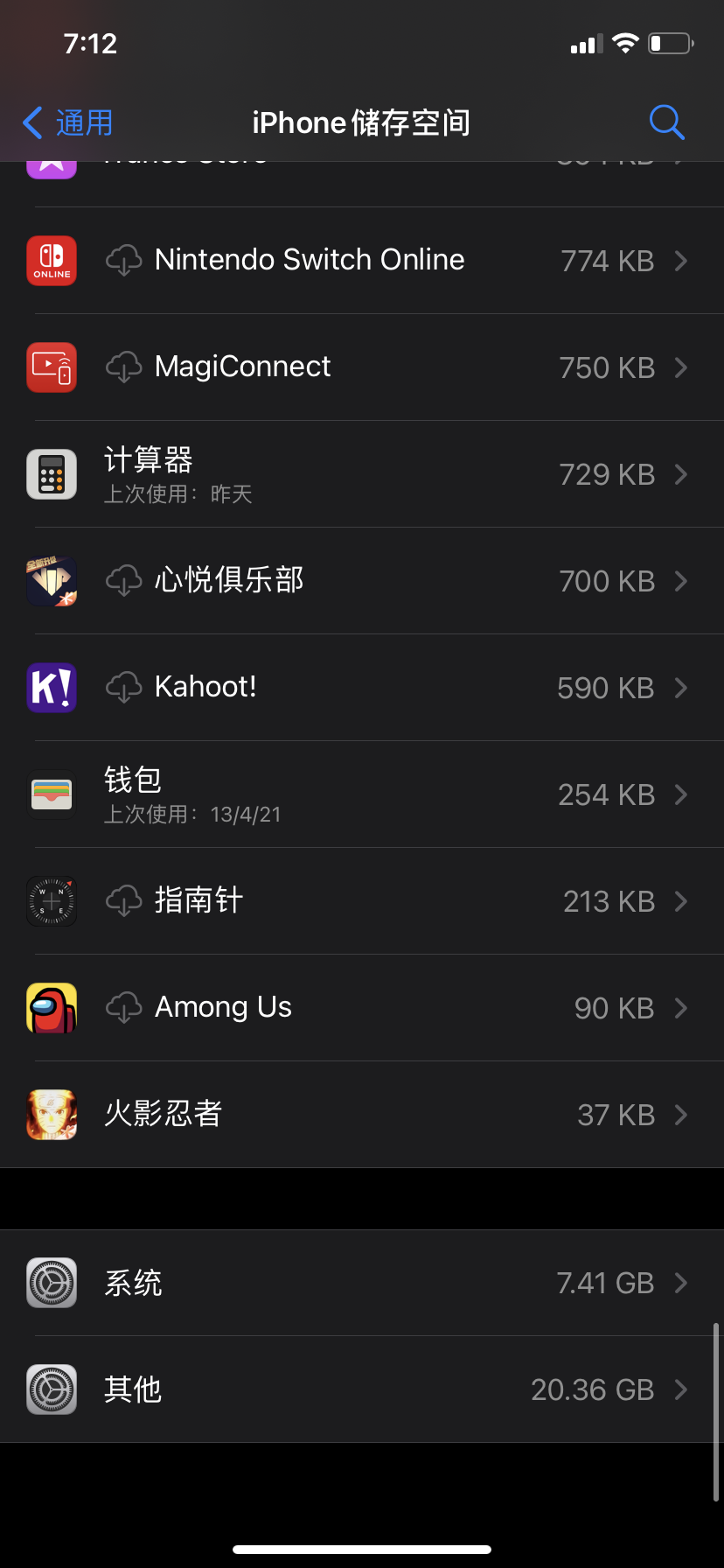View Among Us storage details
The image size is (724, 1568).
pos(362,1008)
